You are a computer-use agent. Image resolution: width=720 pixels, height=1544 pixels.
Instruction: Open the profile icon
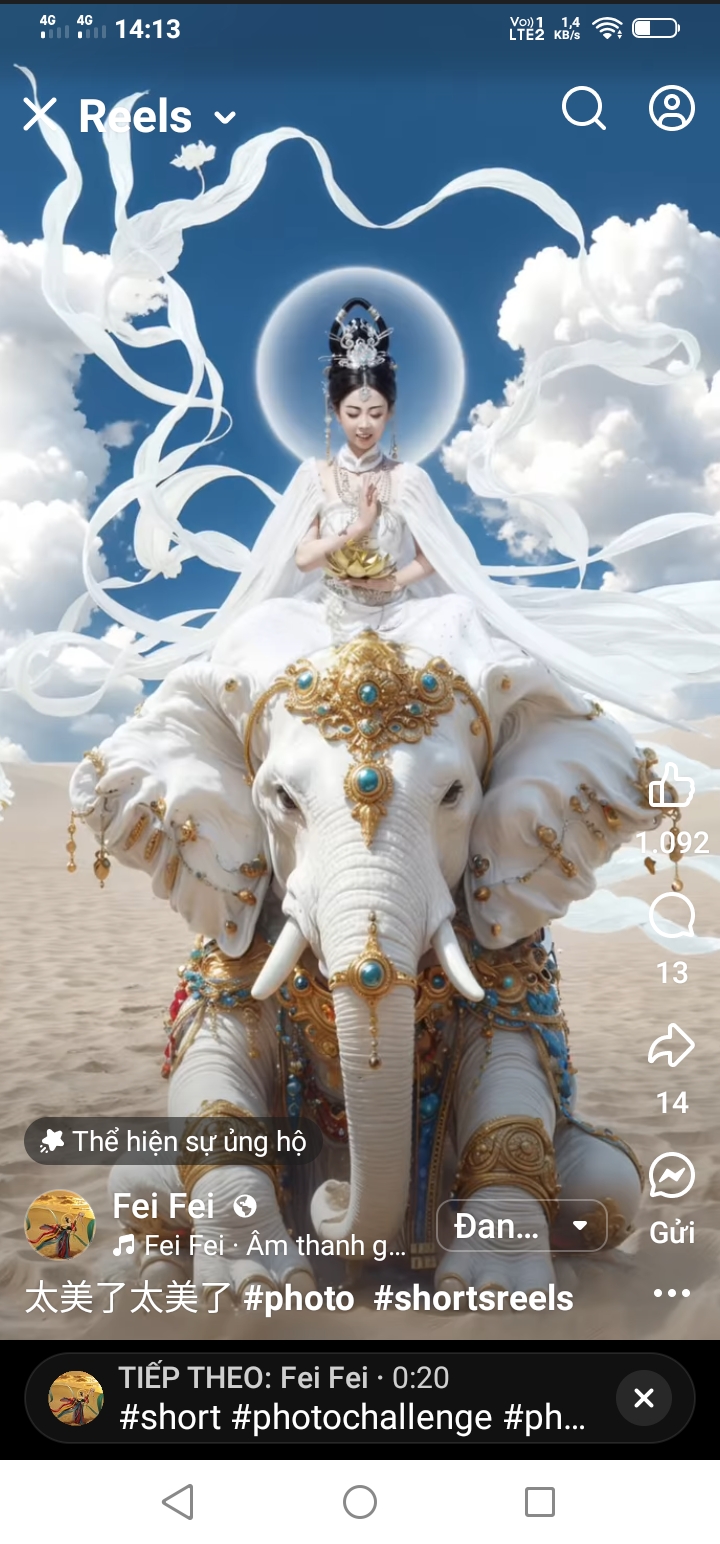672,108
